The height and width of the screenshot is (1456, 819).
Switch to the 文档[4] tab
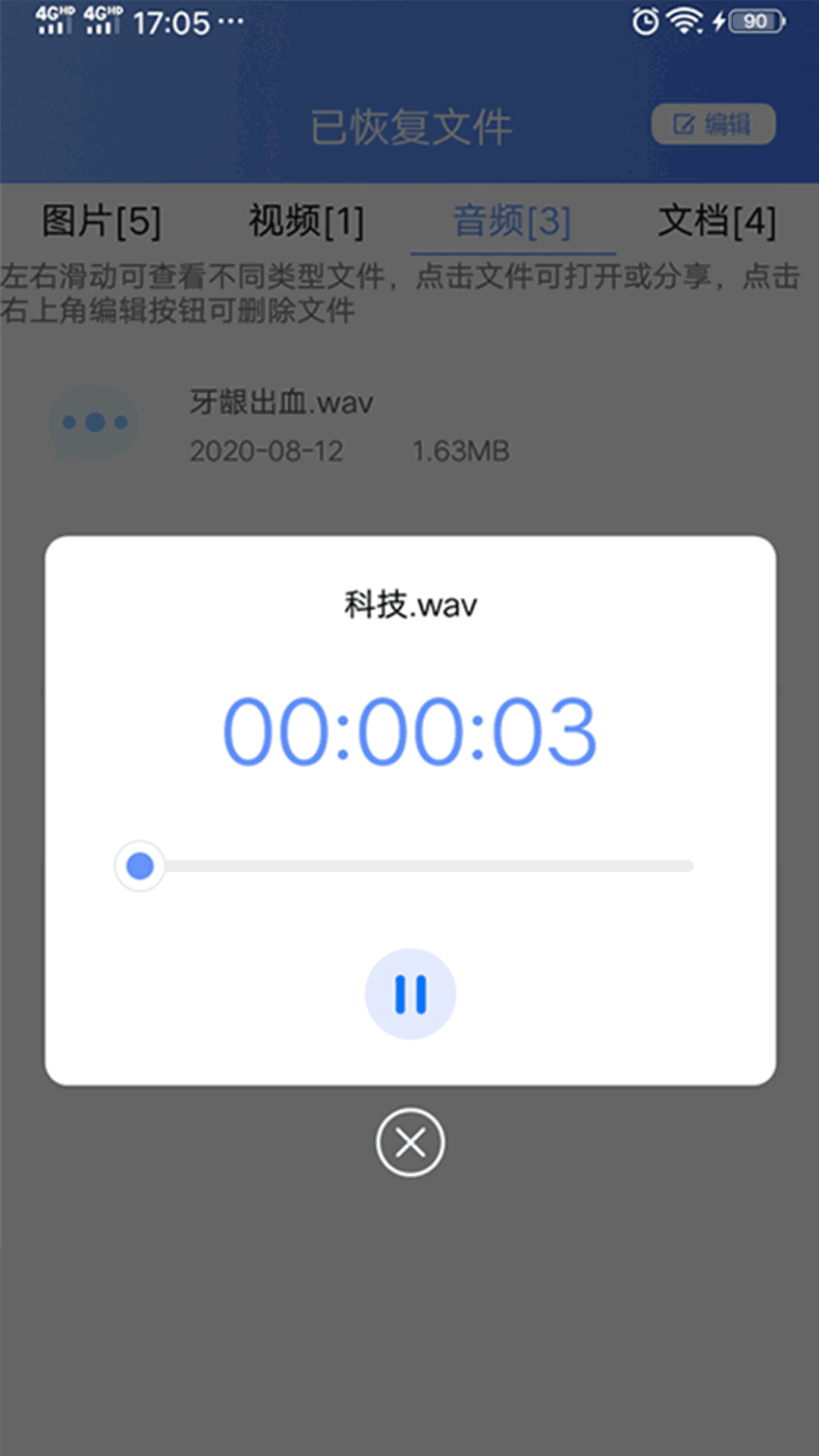(717, 222)
